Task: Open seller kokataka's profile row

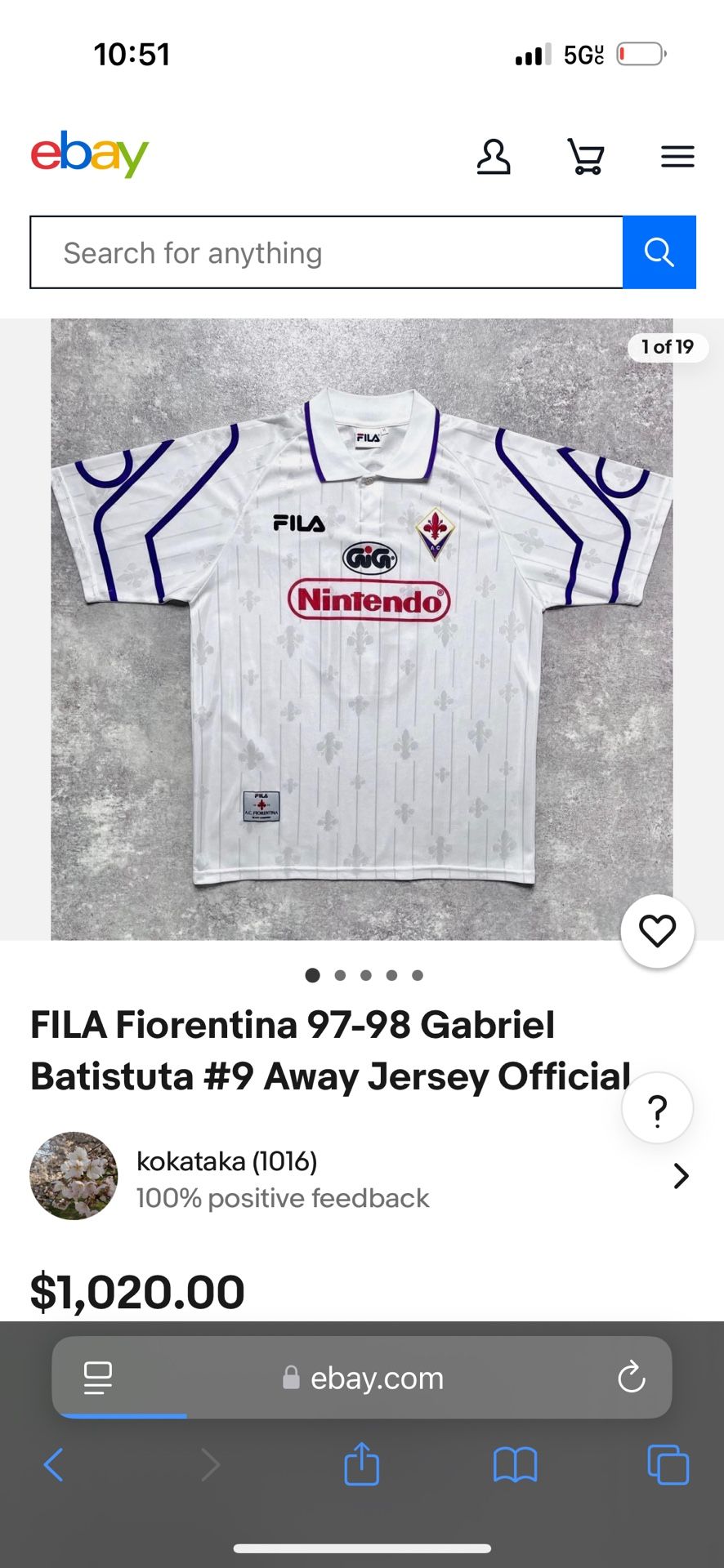Action: pos(360,1177)
